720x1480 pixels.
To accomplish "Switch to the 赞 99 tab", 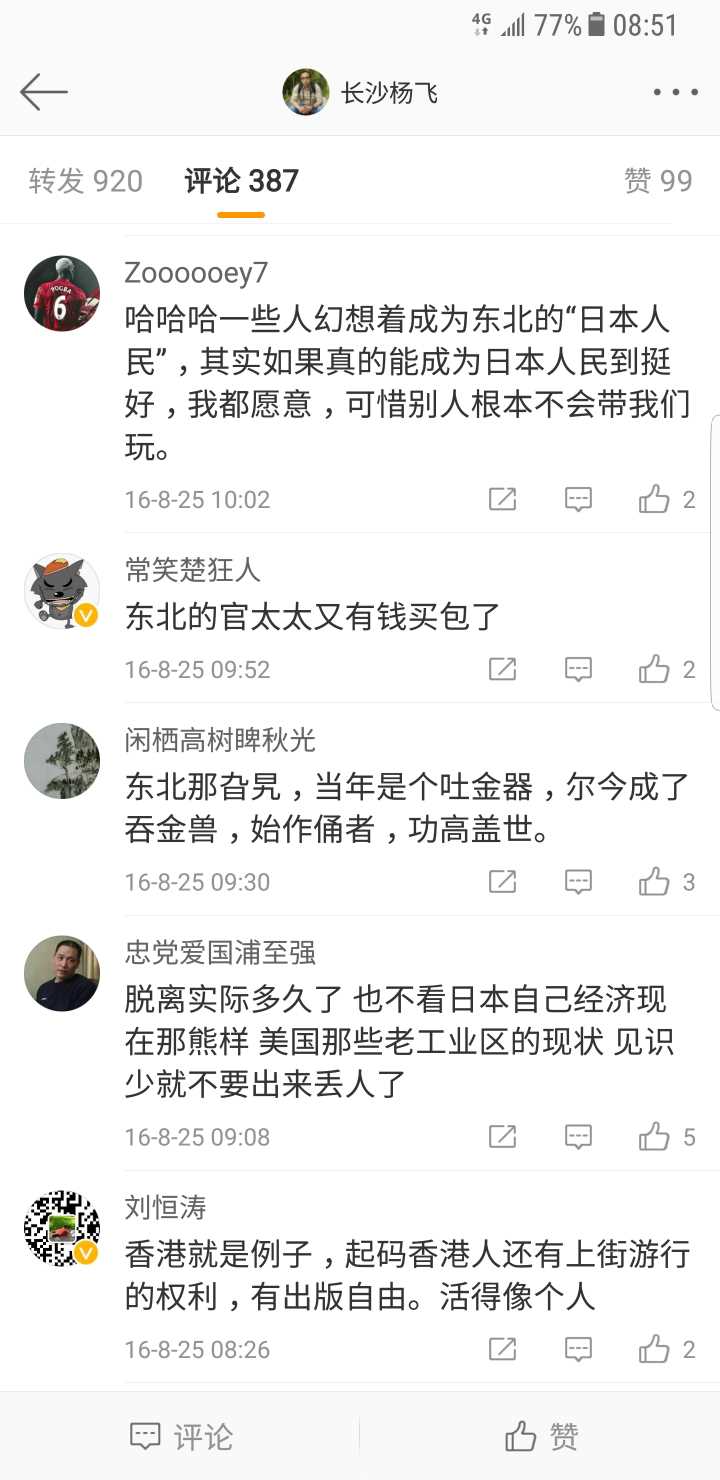I will click(657, 181).
